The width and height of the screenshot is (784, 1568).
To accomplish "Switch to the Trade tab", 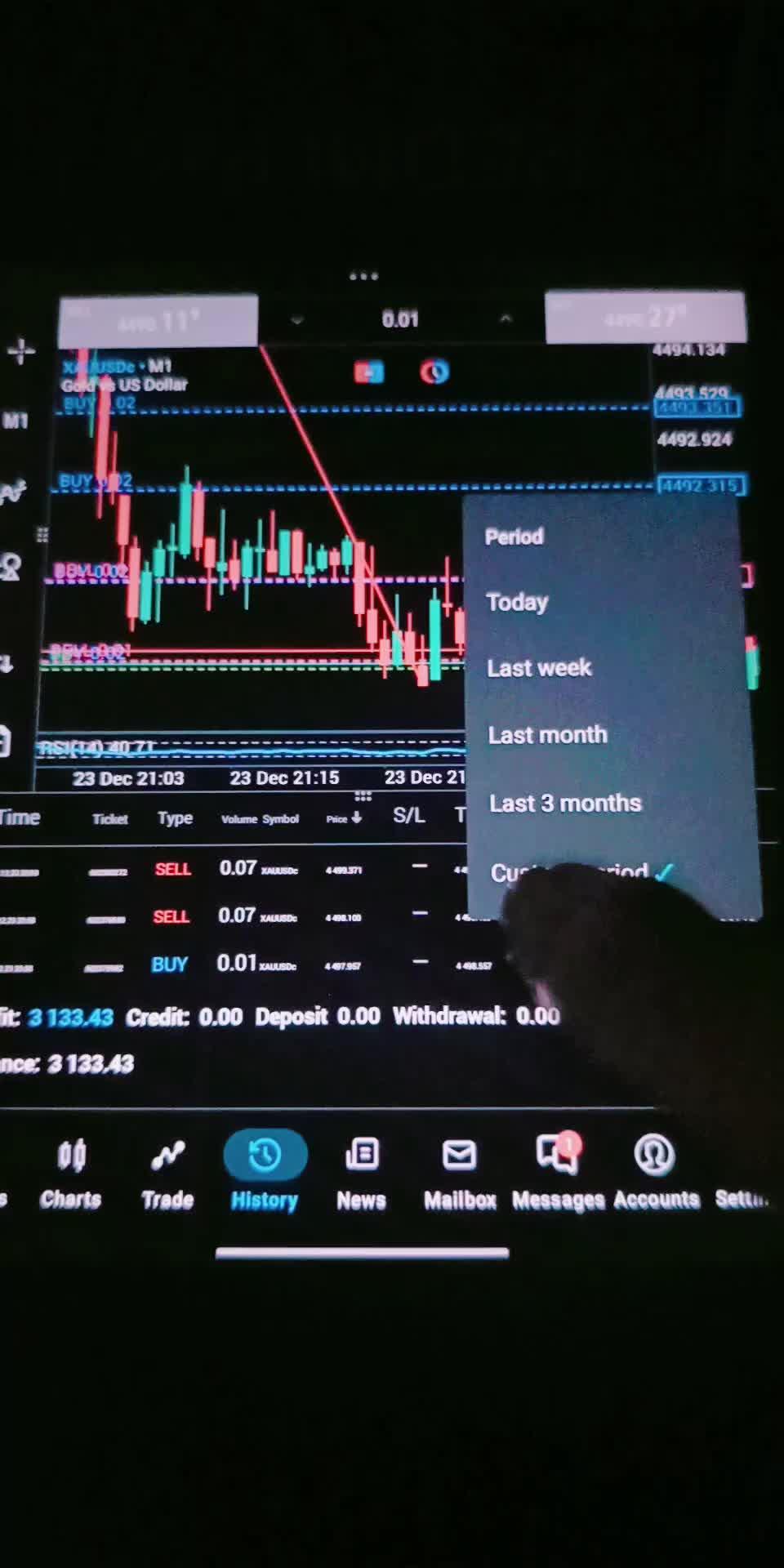I will (167, 1173).
